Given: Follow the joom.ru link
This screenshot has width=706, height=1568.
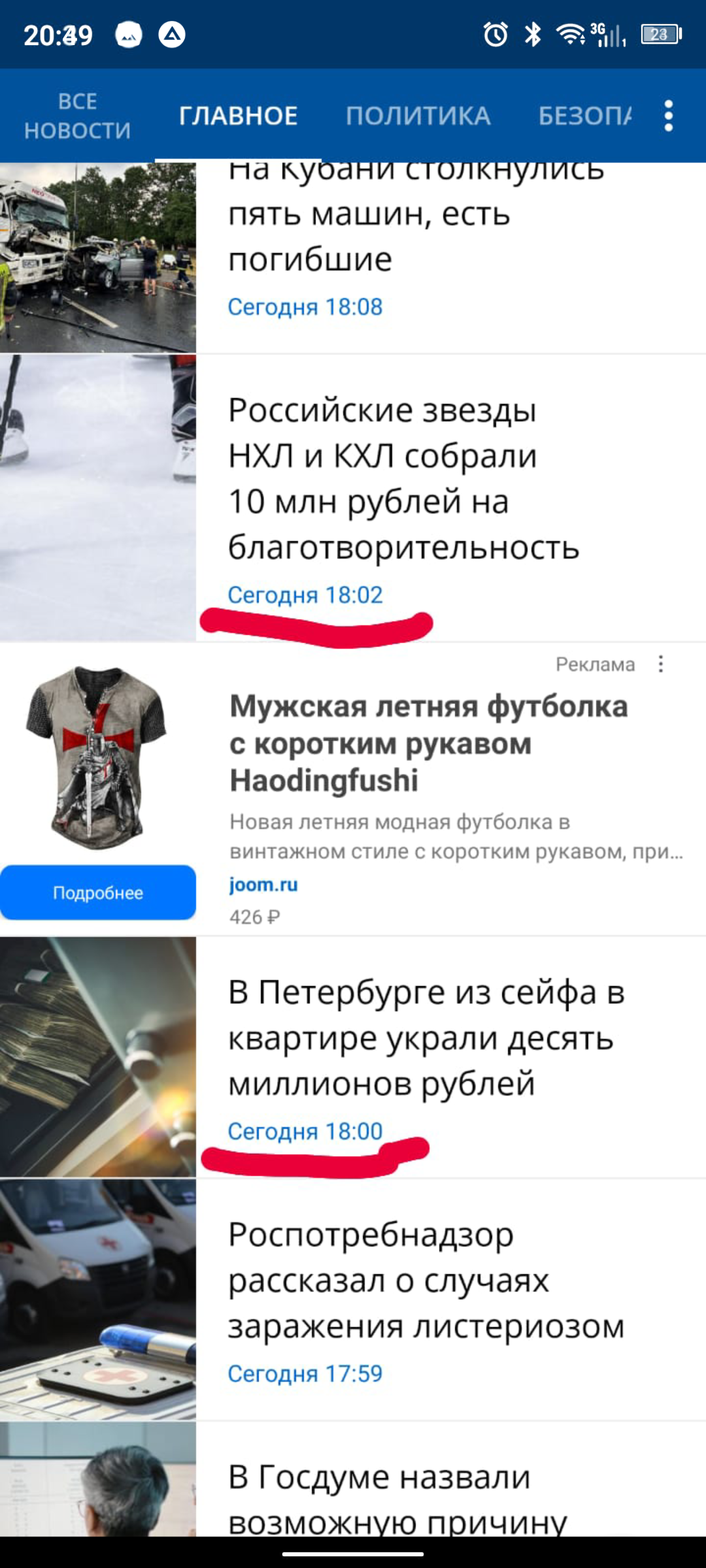Looking at the screenshot, I should (x=263, y=885).
